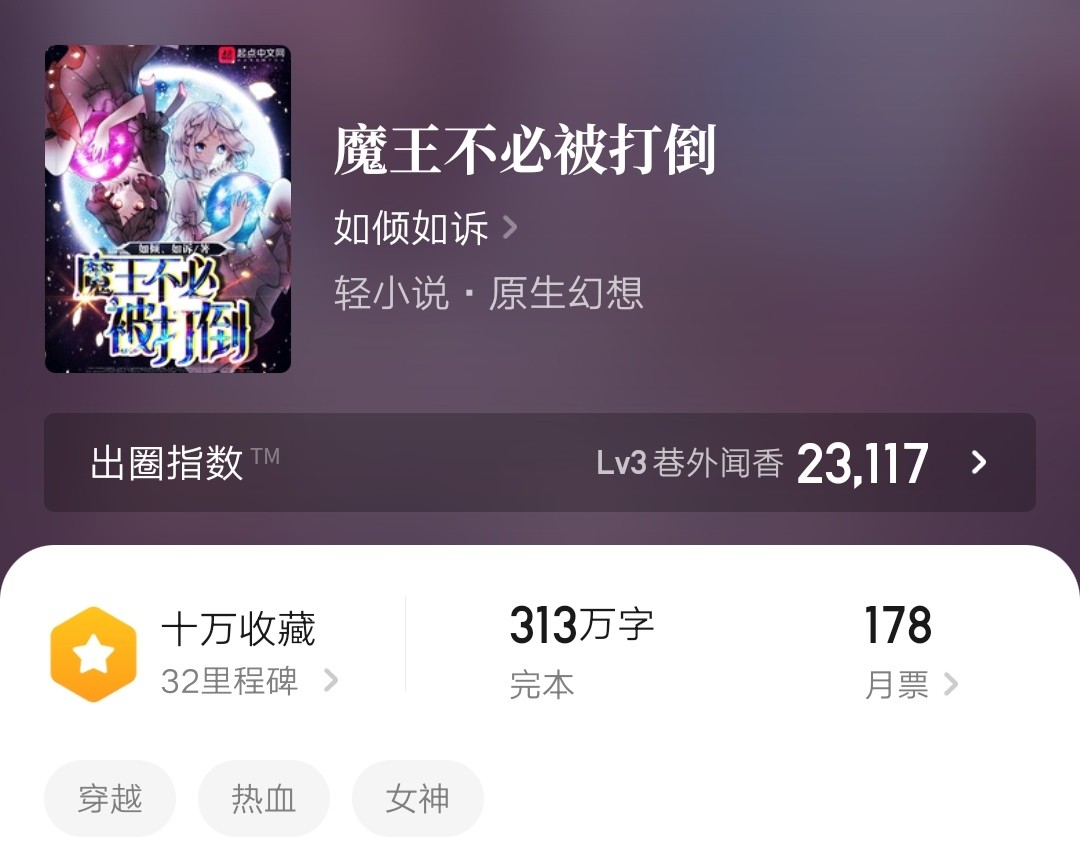Screen dimensions: 1080x865
Task: Open the 月票 monthly tickets page
Action: coord(909,685)
